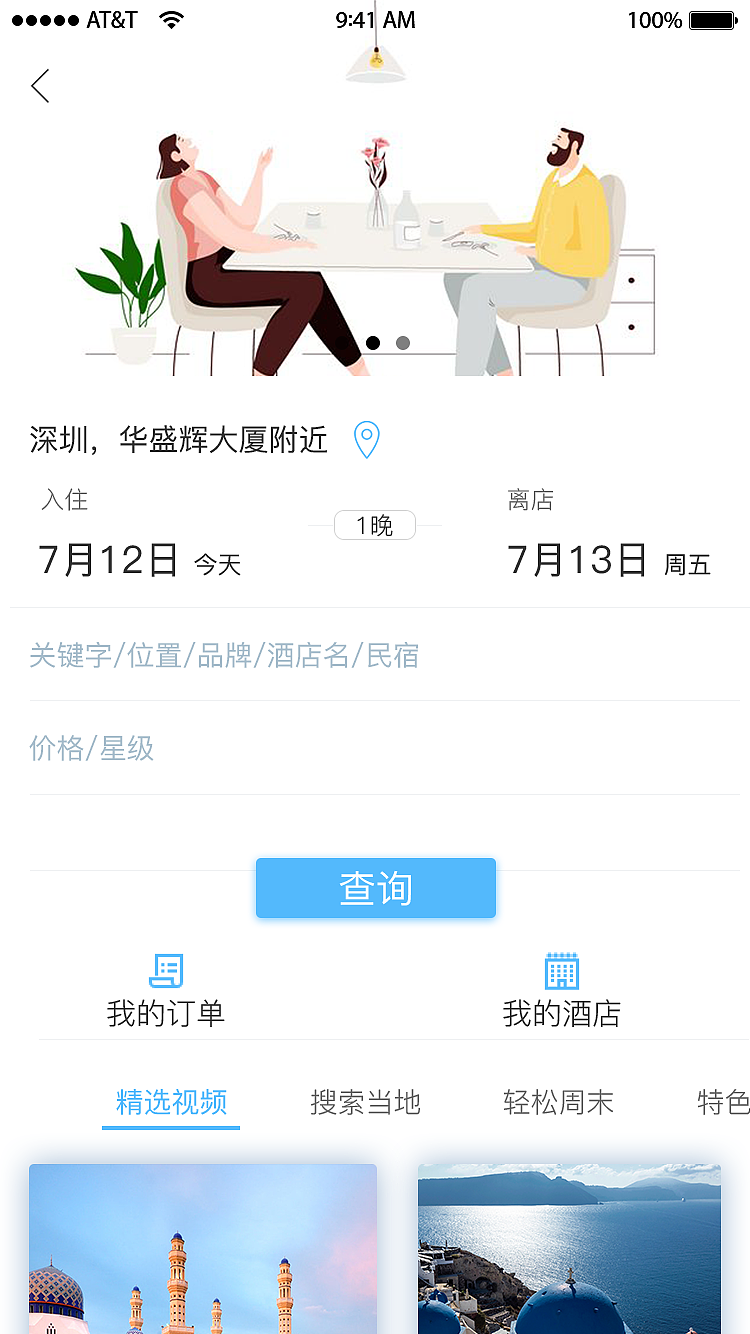The image size is (750, 1334).
Task: Open 我的订单 (My Orders) via its receipt icon
Action: 165,971
